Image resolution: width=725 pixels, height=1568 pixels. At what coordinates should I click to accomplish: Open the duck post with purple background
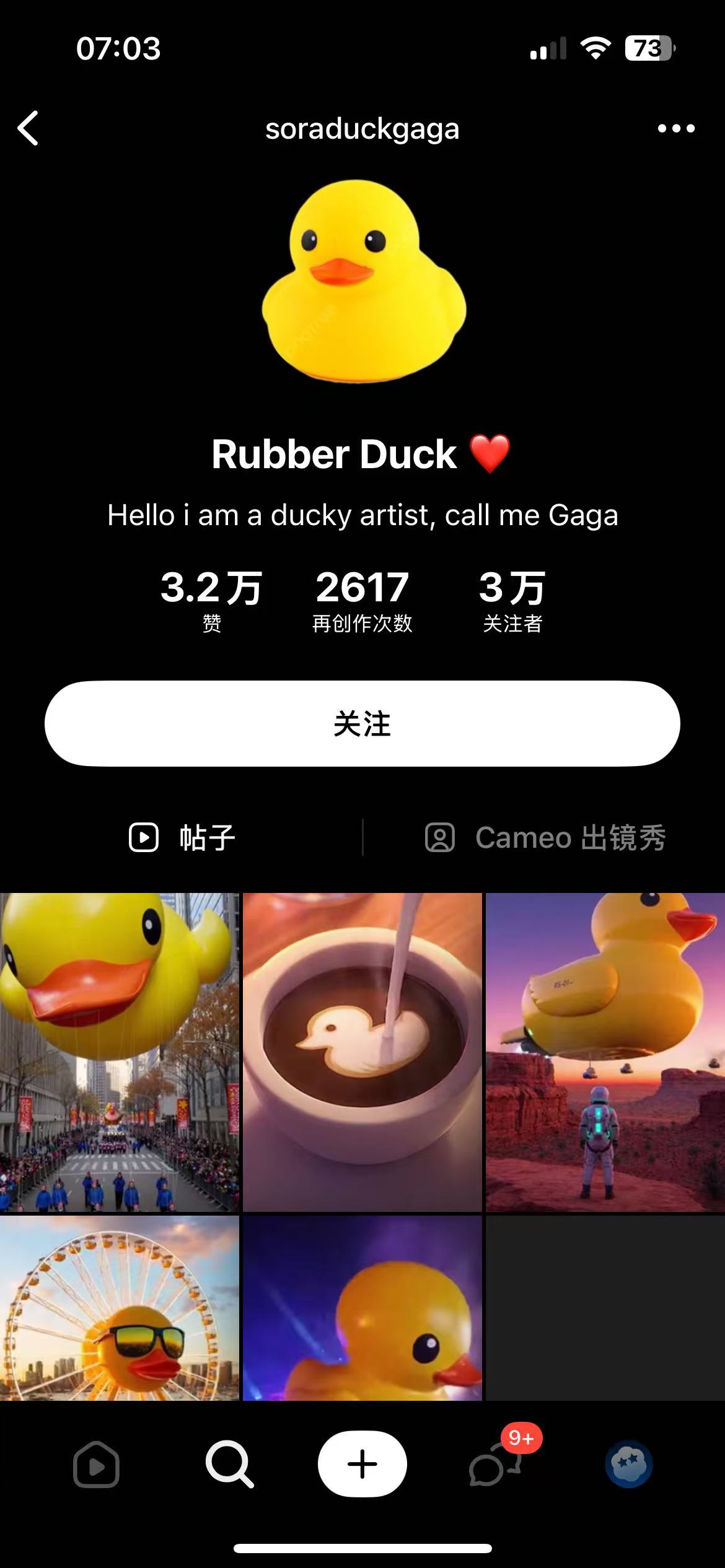(x=362, y=1308)
